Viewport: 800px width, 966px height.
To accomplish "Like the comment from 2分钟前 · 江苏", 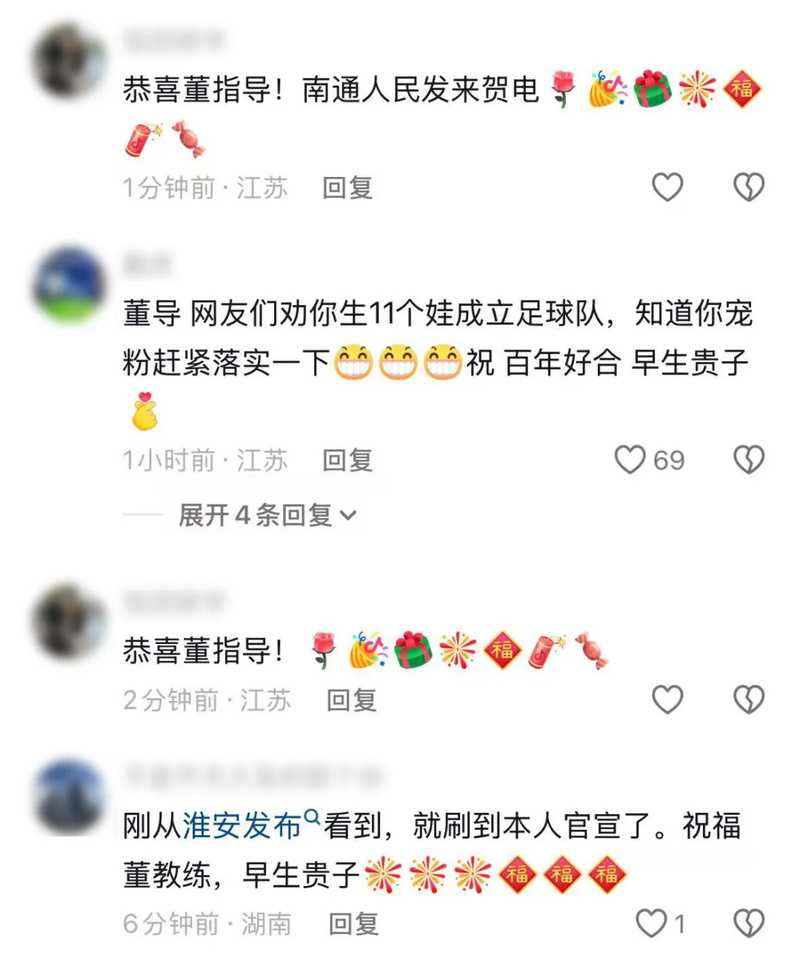I will (x=667, y=700).
